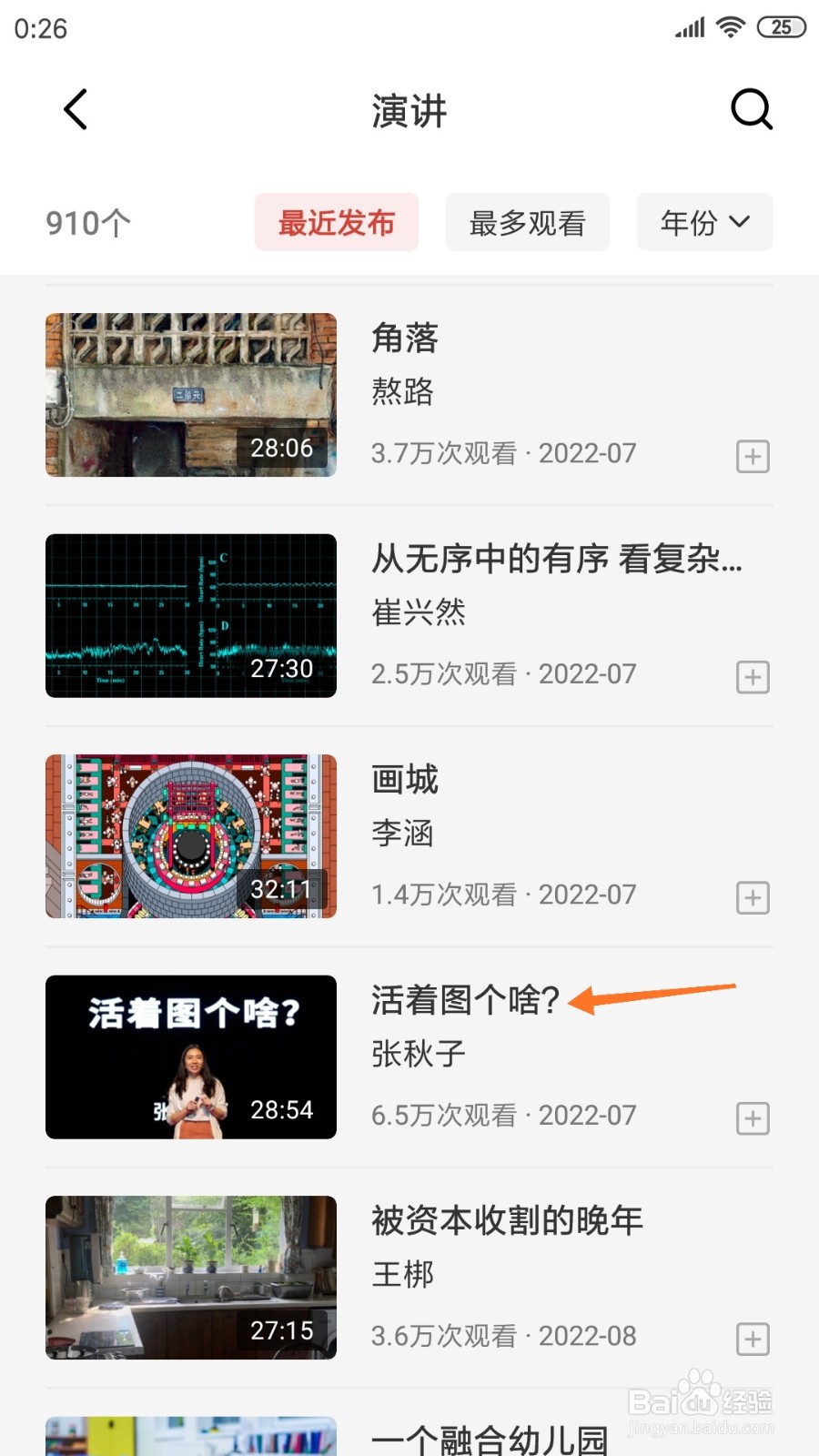The image size is (819, 1456).
Task: Open search in the top bar
Action: tap(751, 110)
